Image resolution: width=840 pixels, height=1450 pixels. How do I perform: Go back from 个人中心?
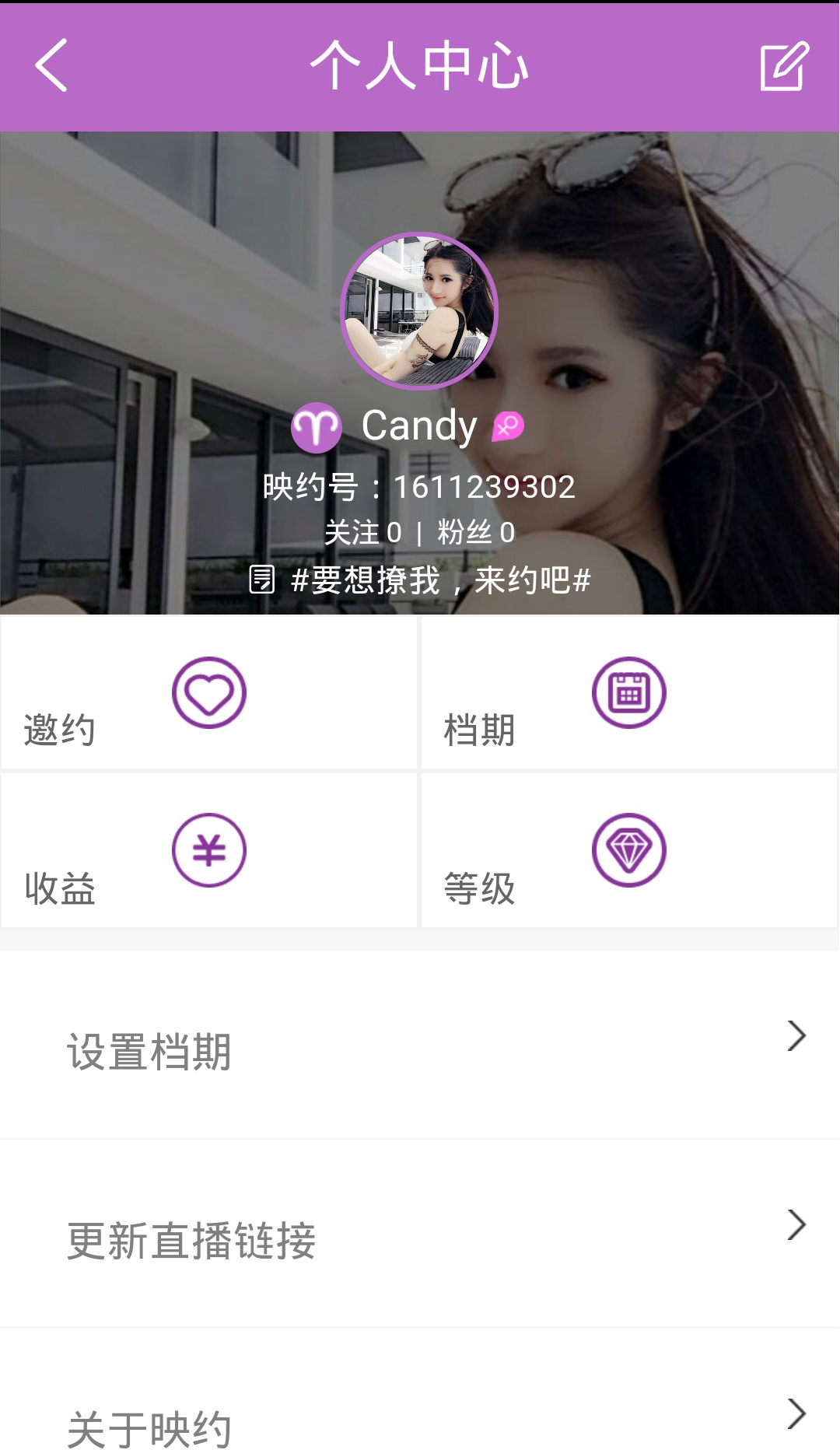[x=51, y=66]
